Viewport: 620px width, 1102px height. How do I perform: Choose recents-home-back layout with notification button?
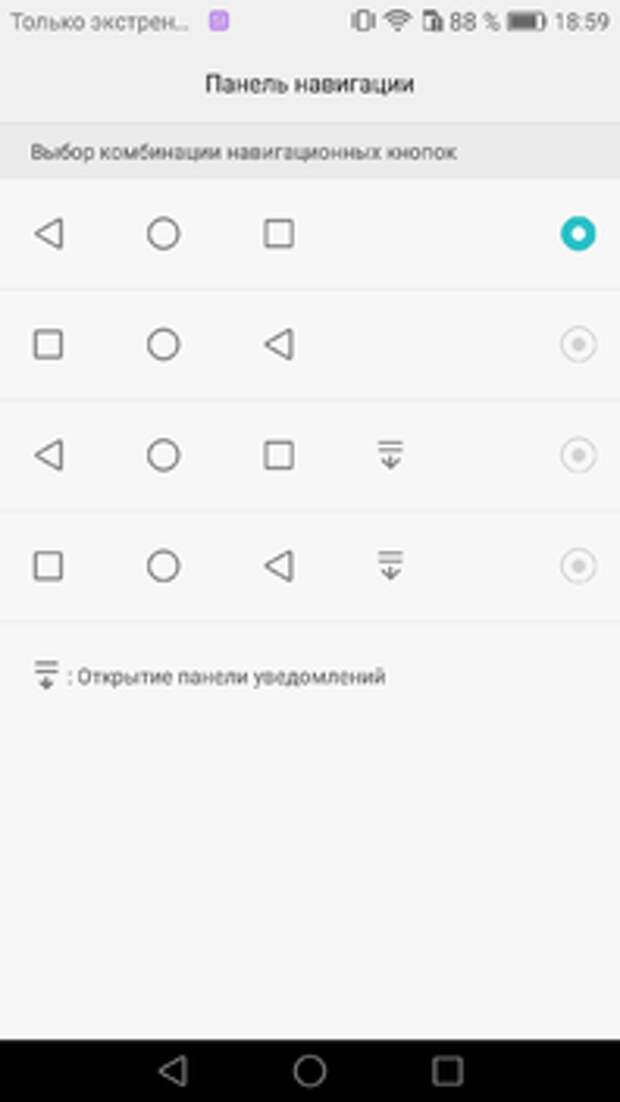click(578, 566)
